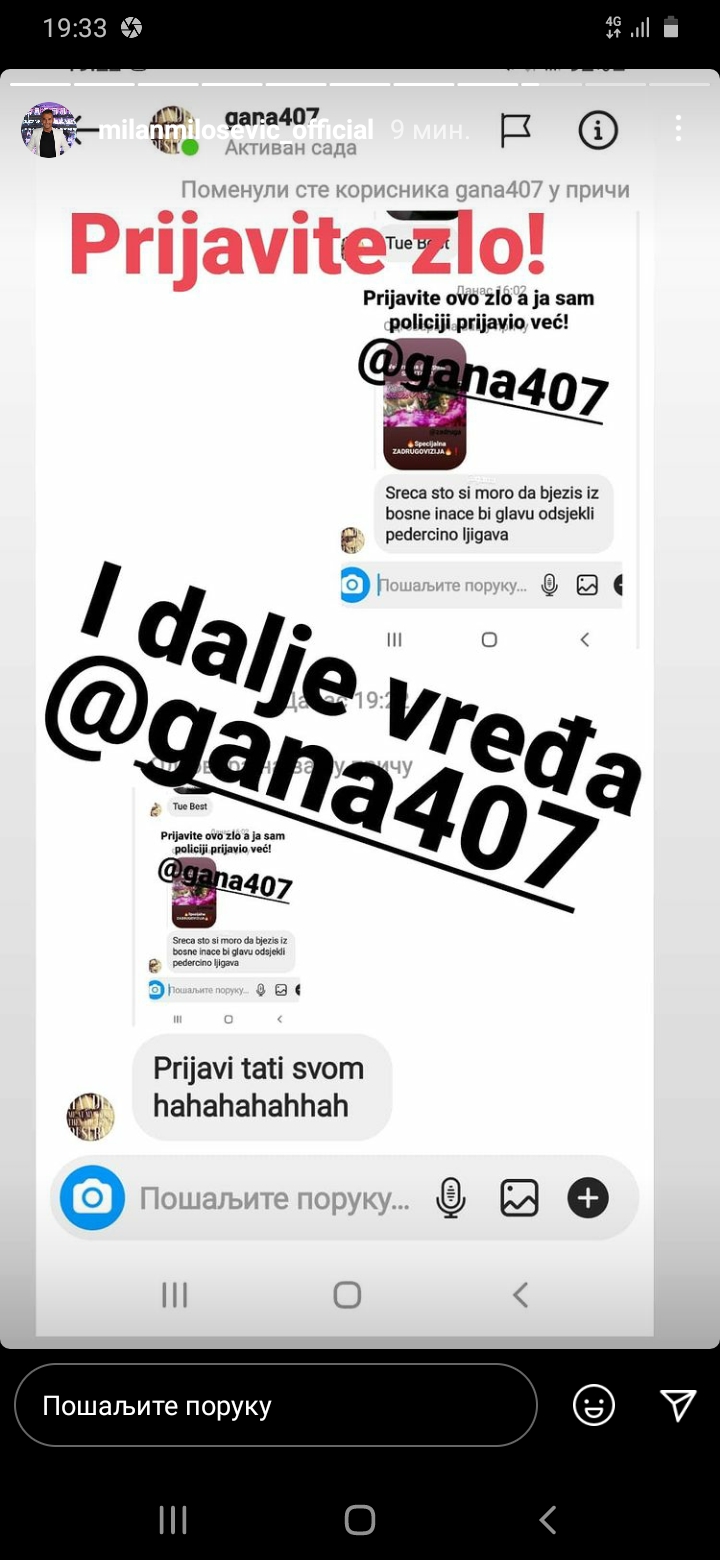
Task: Open milanmilosevic_official's profile from the username
Action: pyautogui.click(x=237, y=130)
